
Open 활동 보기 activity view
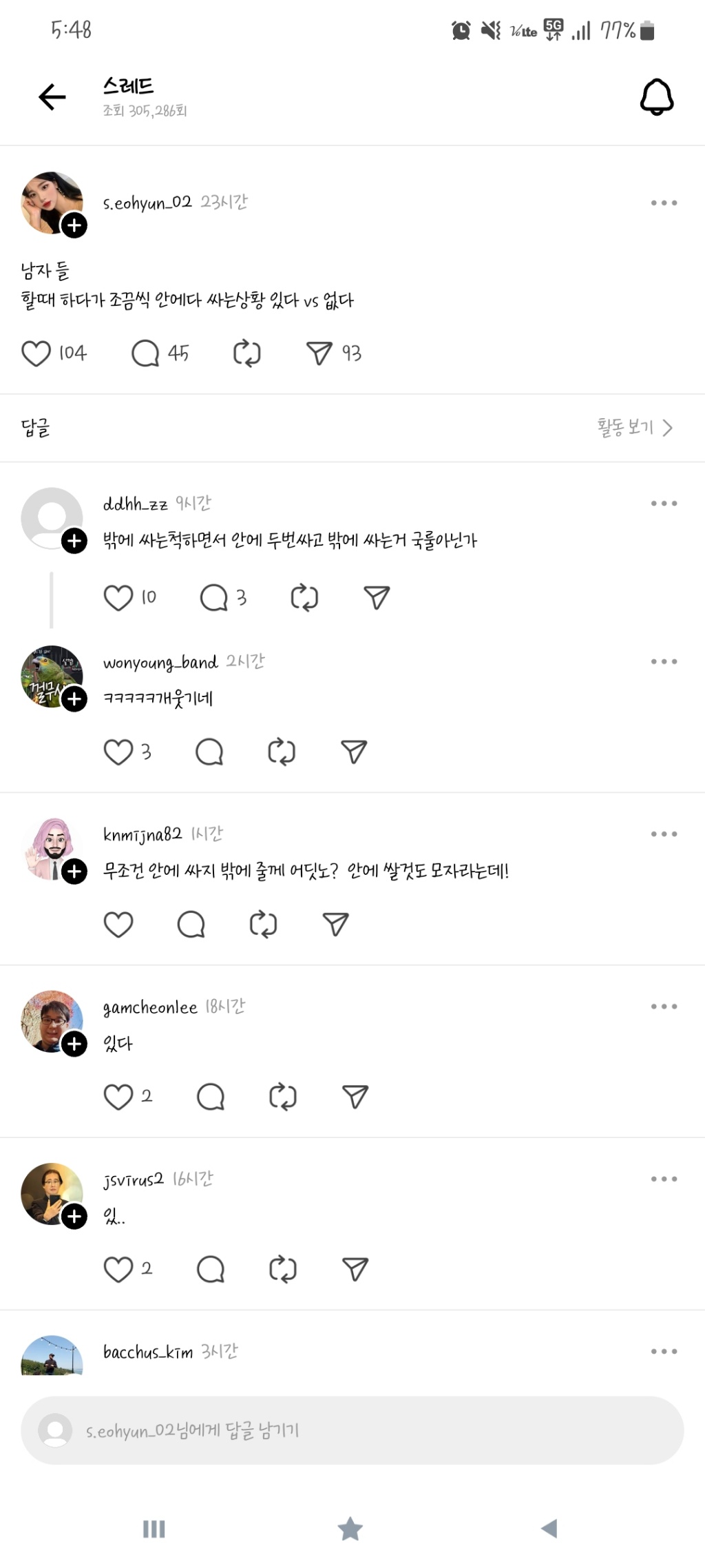tap(634, 428)
